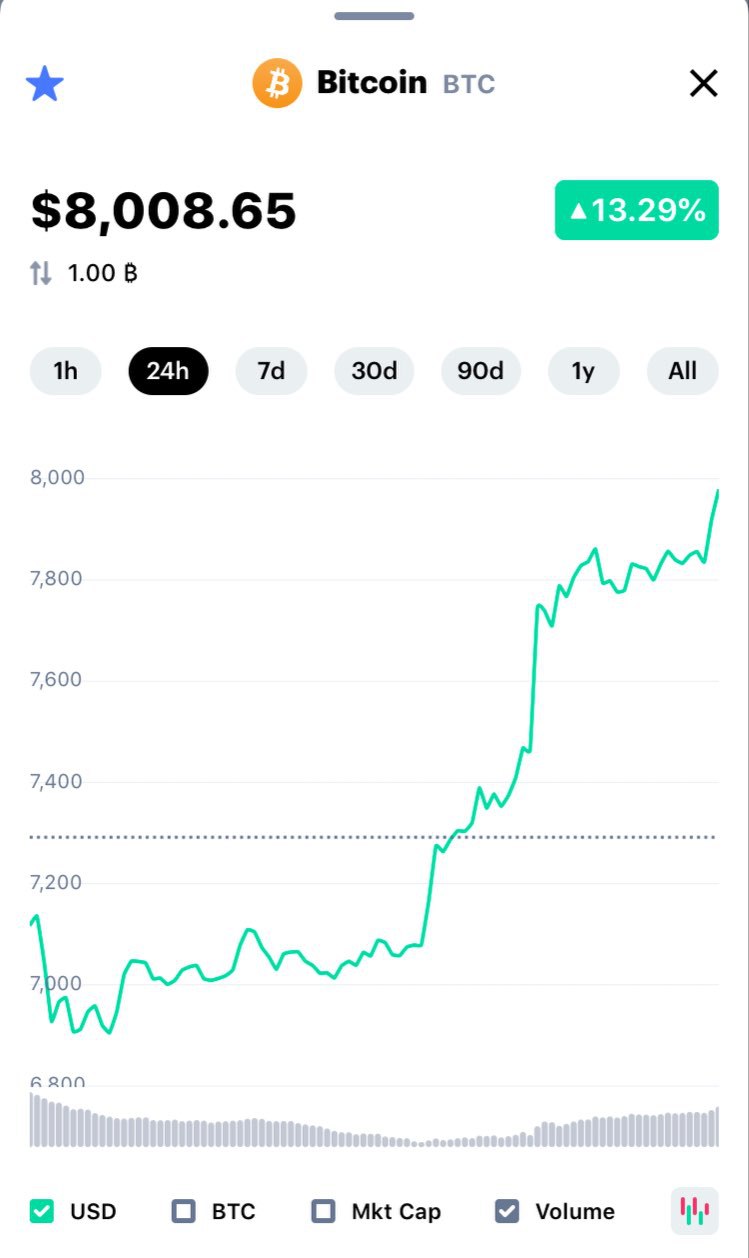Switch chart range to 1h
The height and width of the screenshot is (1258, 749).
coord(66,371)
